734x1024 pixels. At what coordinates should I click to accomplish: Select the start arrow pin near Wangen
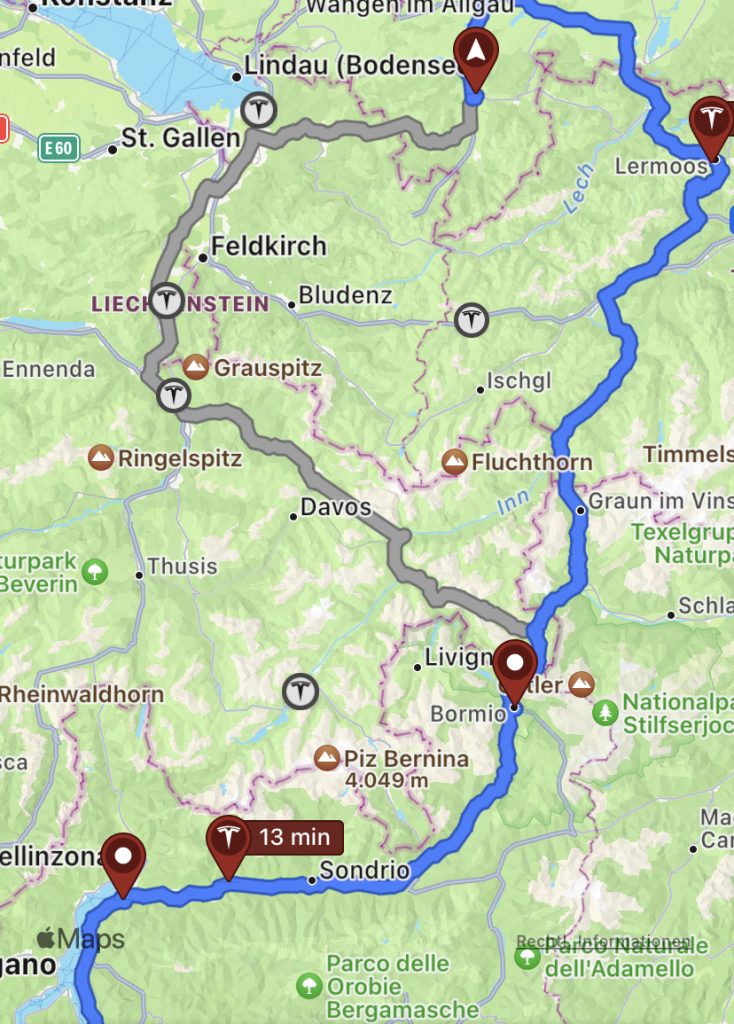tap(475, 52)
